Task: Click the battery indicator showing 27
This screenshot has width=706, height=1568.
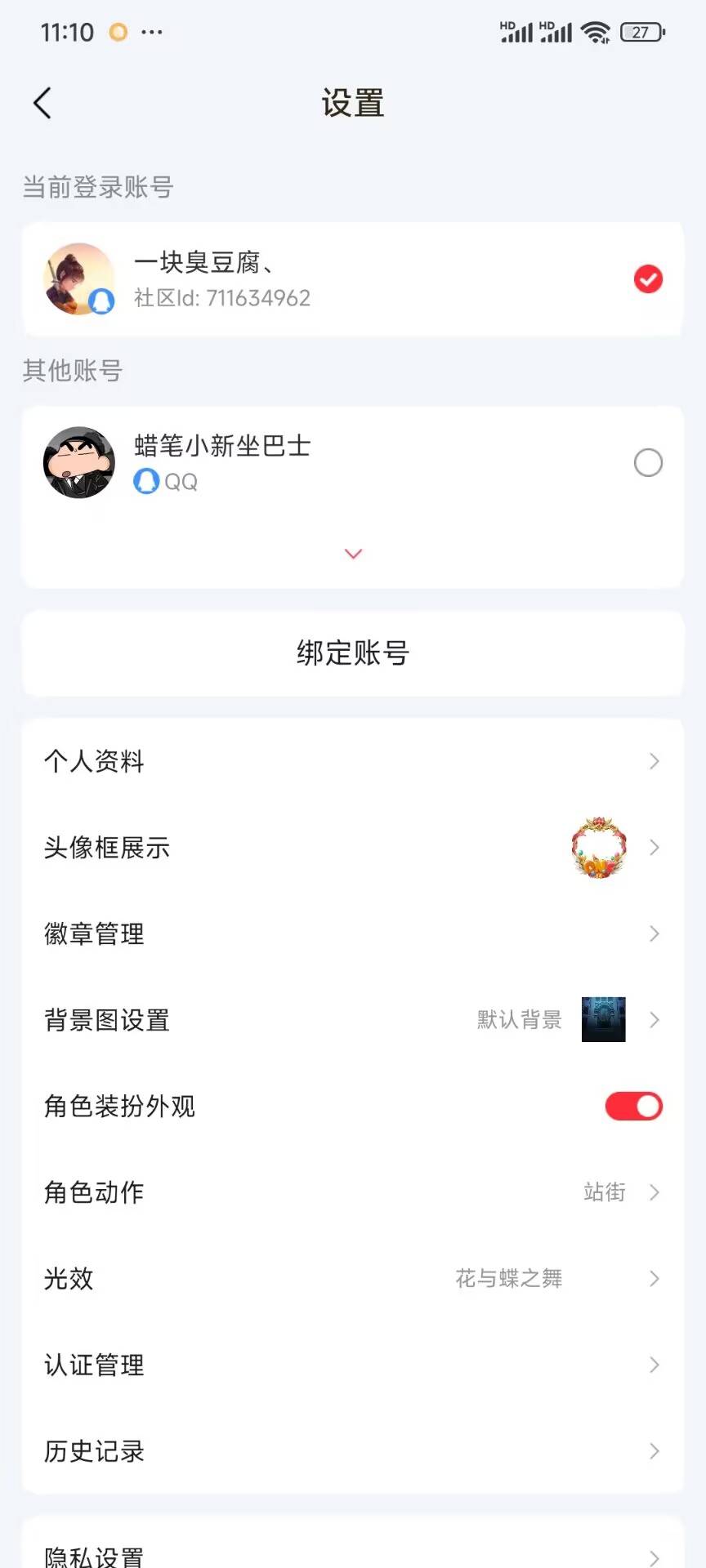Action: (641, 32)
